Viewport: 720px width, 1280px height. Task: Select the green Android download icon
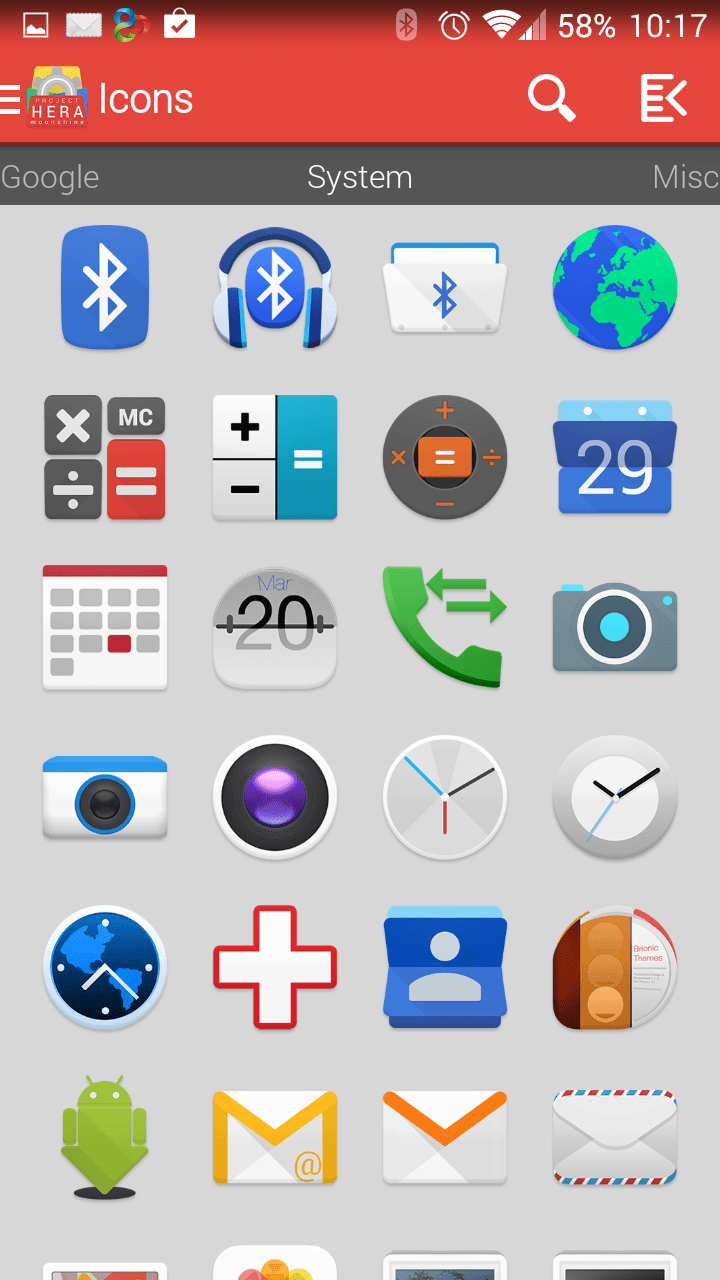tap(105, 1137)
